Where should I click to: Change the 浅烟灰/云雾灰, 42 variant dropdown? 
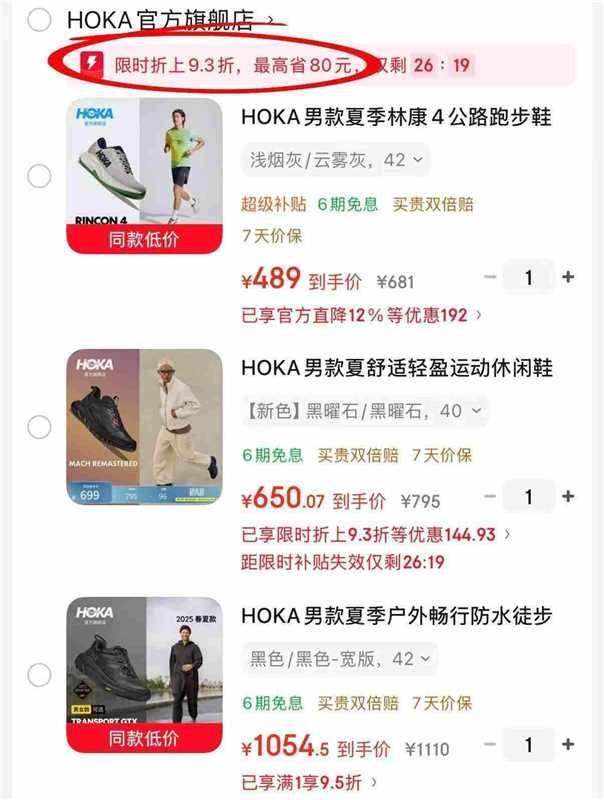point(336,160)
